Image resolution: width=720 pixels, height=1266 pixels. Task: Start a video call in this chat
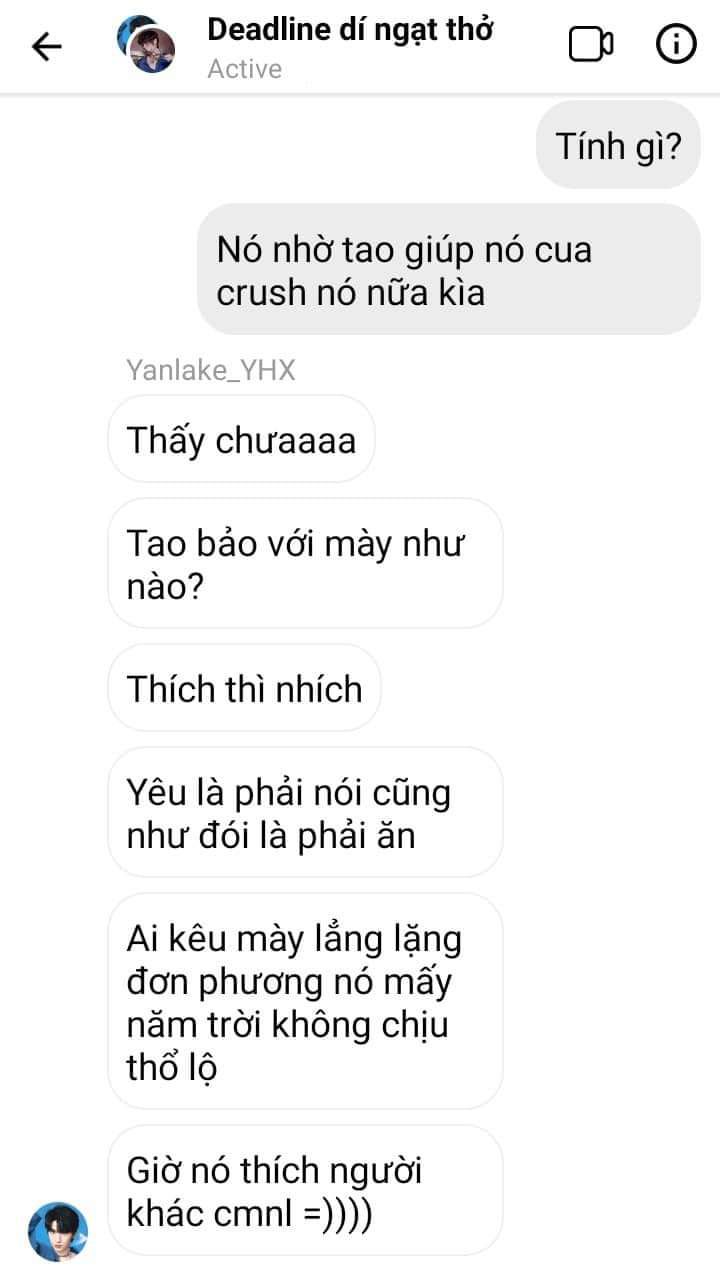click(591, 45)
